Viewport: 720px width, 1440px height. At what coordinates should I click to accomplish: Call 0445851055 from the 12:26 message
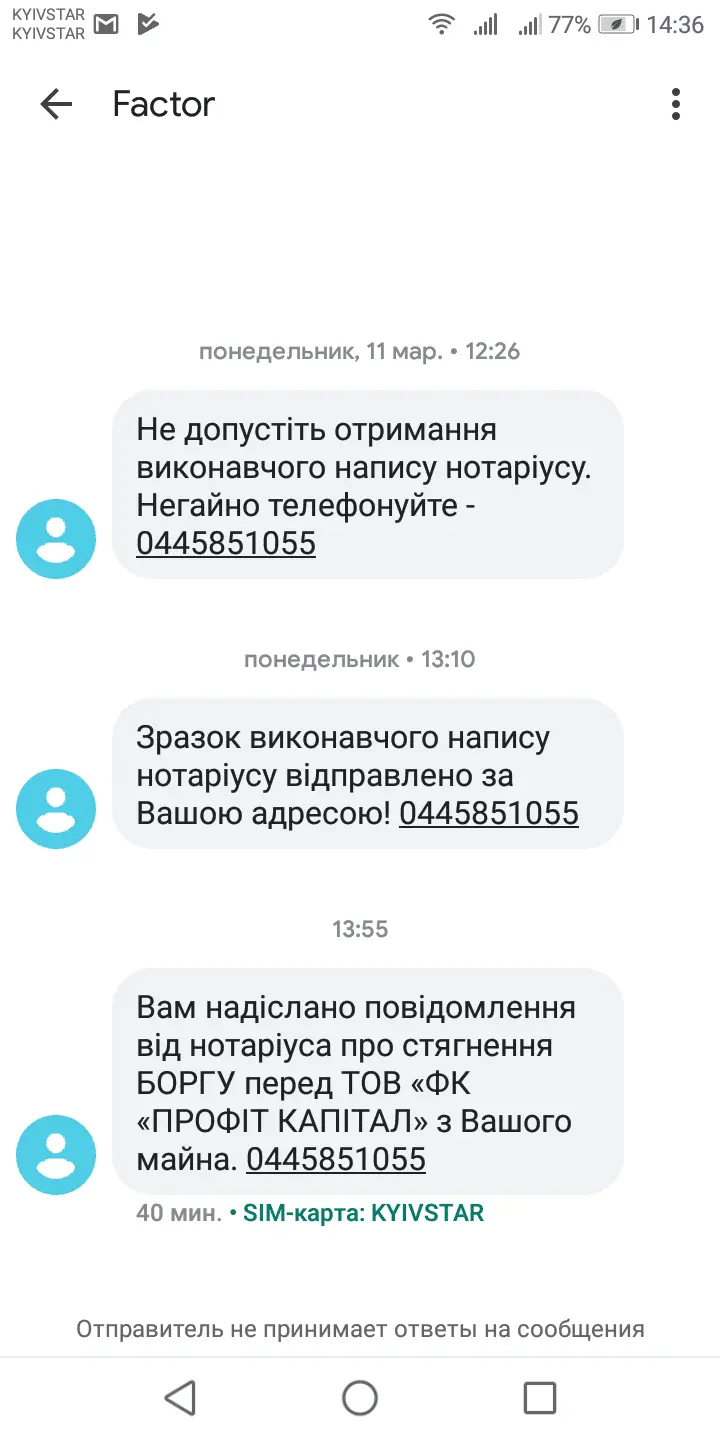pos(226,544)
